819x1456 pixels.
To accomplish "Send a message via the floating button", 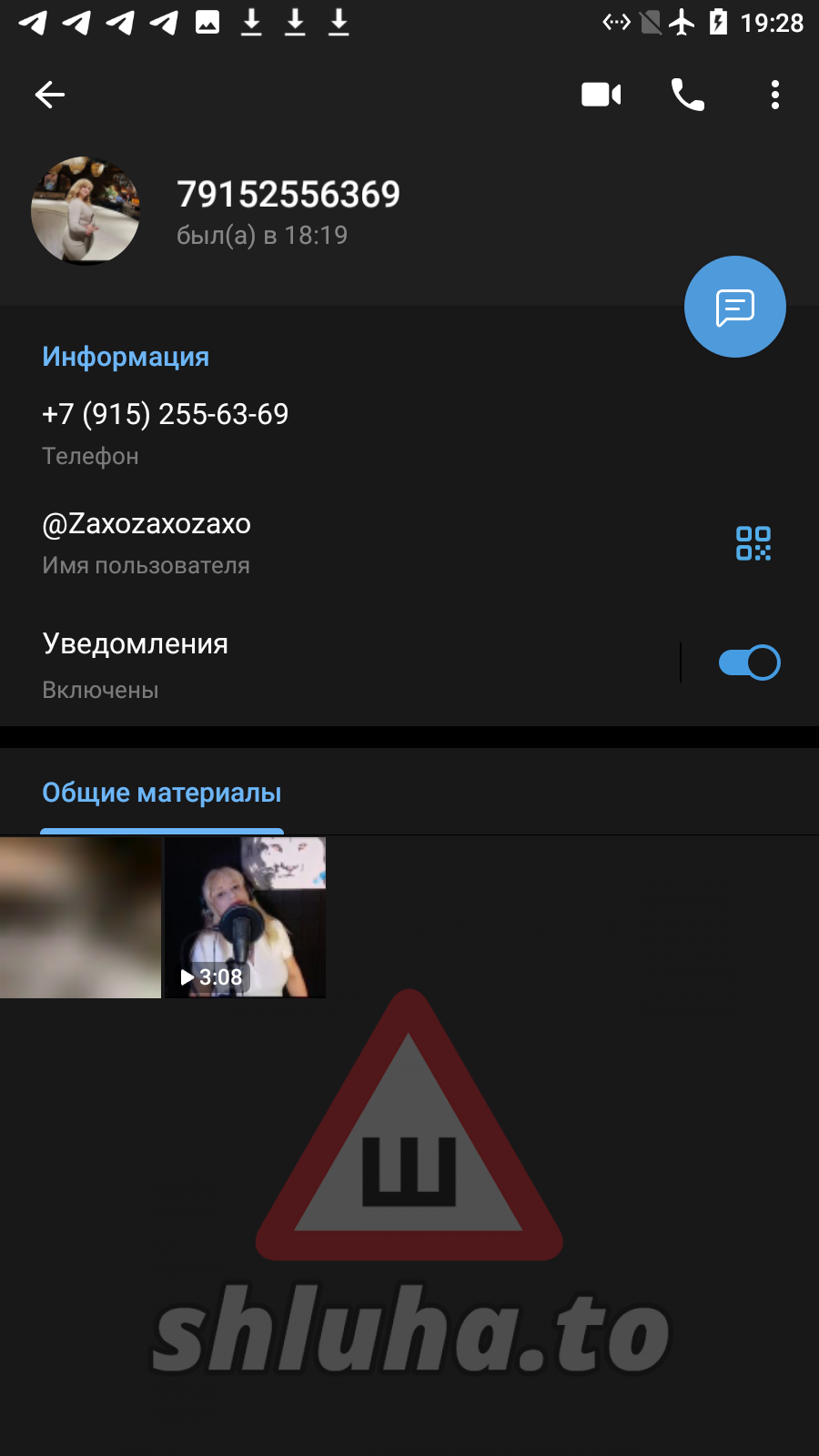I will pos(734,308).
